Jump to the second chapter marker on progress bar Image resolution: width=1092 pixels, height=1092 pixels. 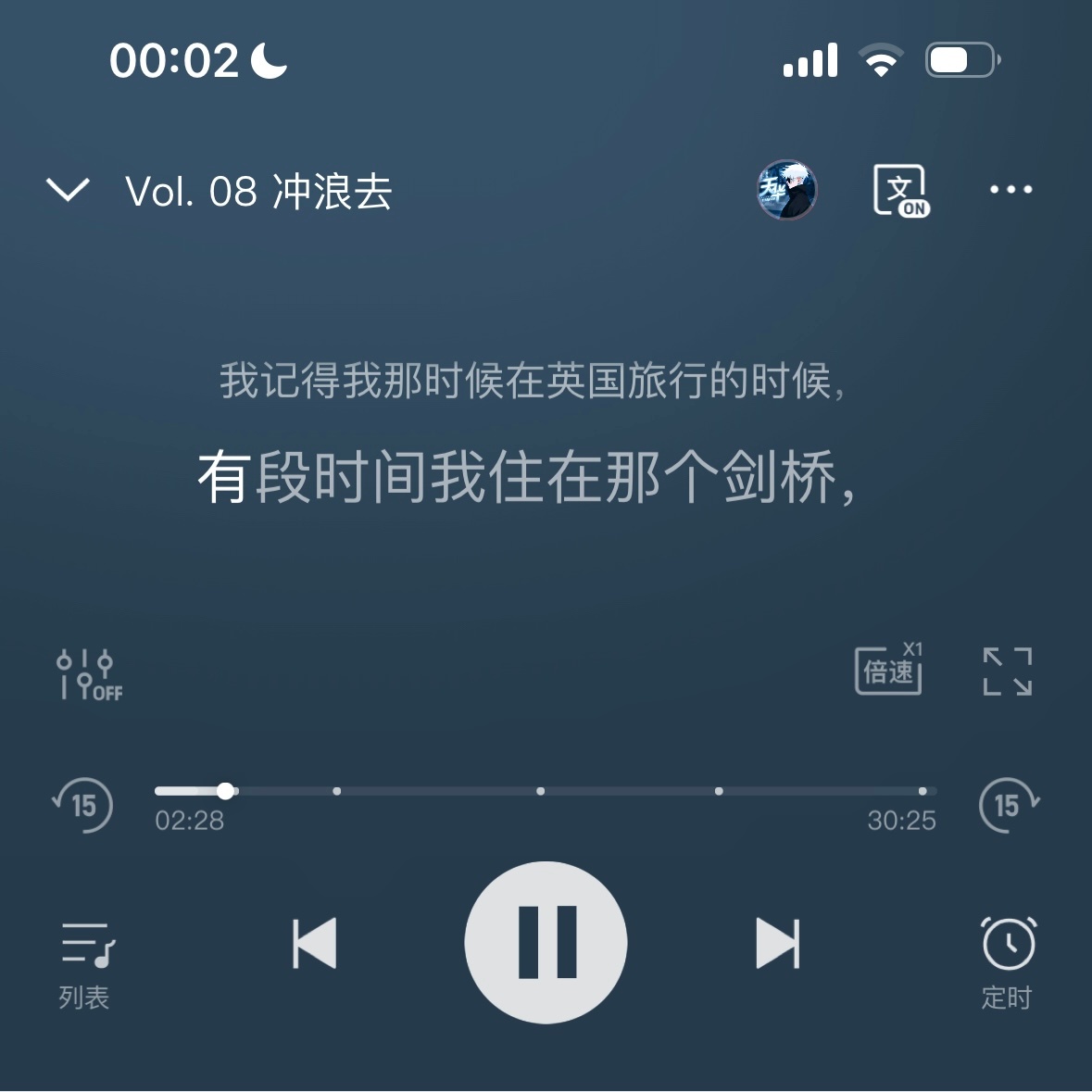tap(540, 791)
